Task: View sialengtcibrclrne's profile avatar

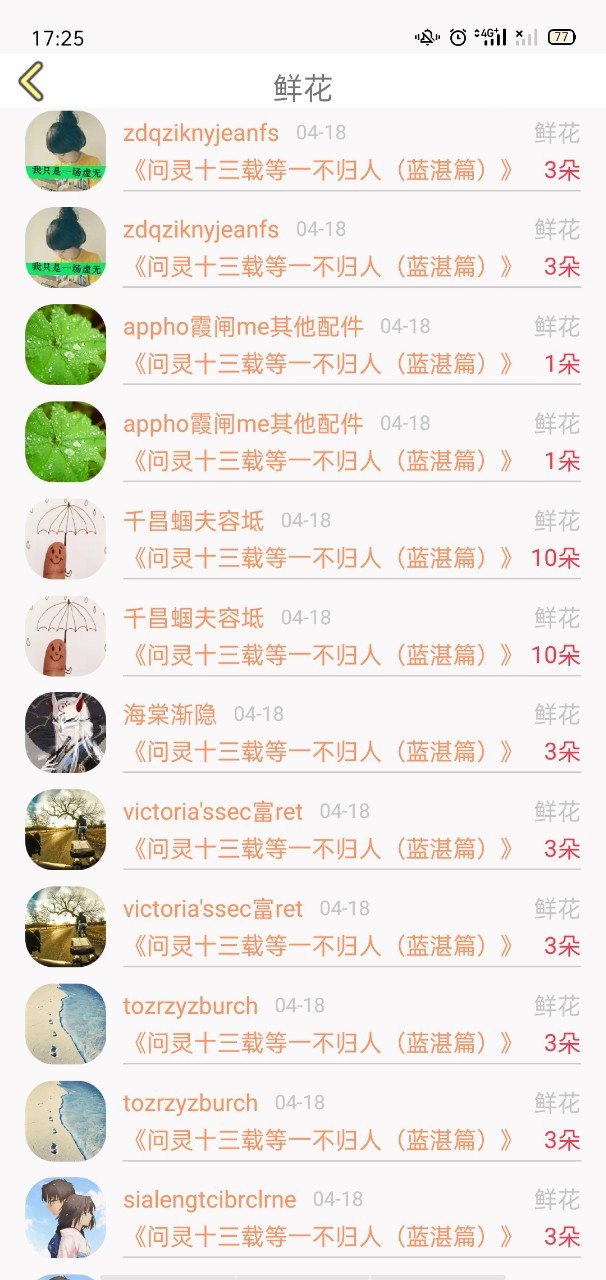Action: [65, 1216]
